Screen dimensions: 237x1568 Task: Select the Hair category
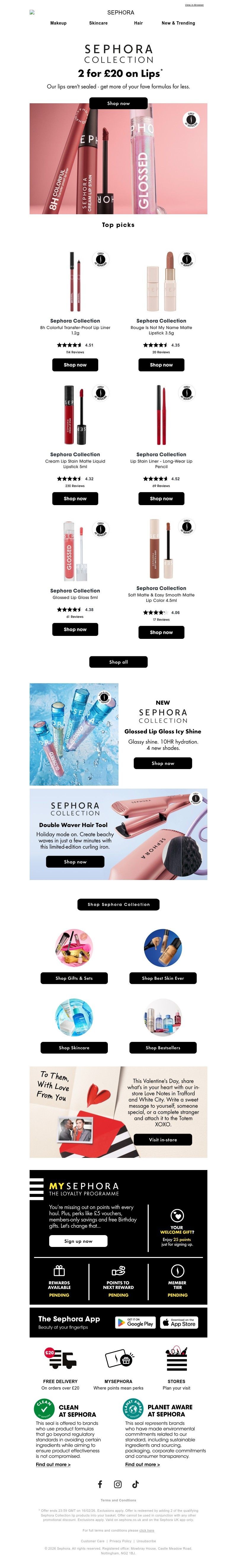[138, 23]
